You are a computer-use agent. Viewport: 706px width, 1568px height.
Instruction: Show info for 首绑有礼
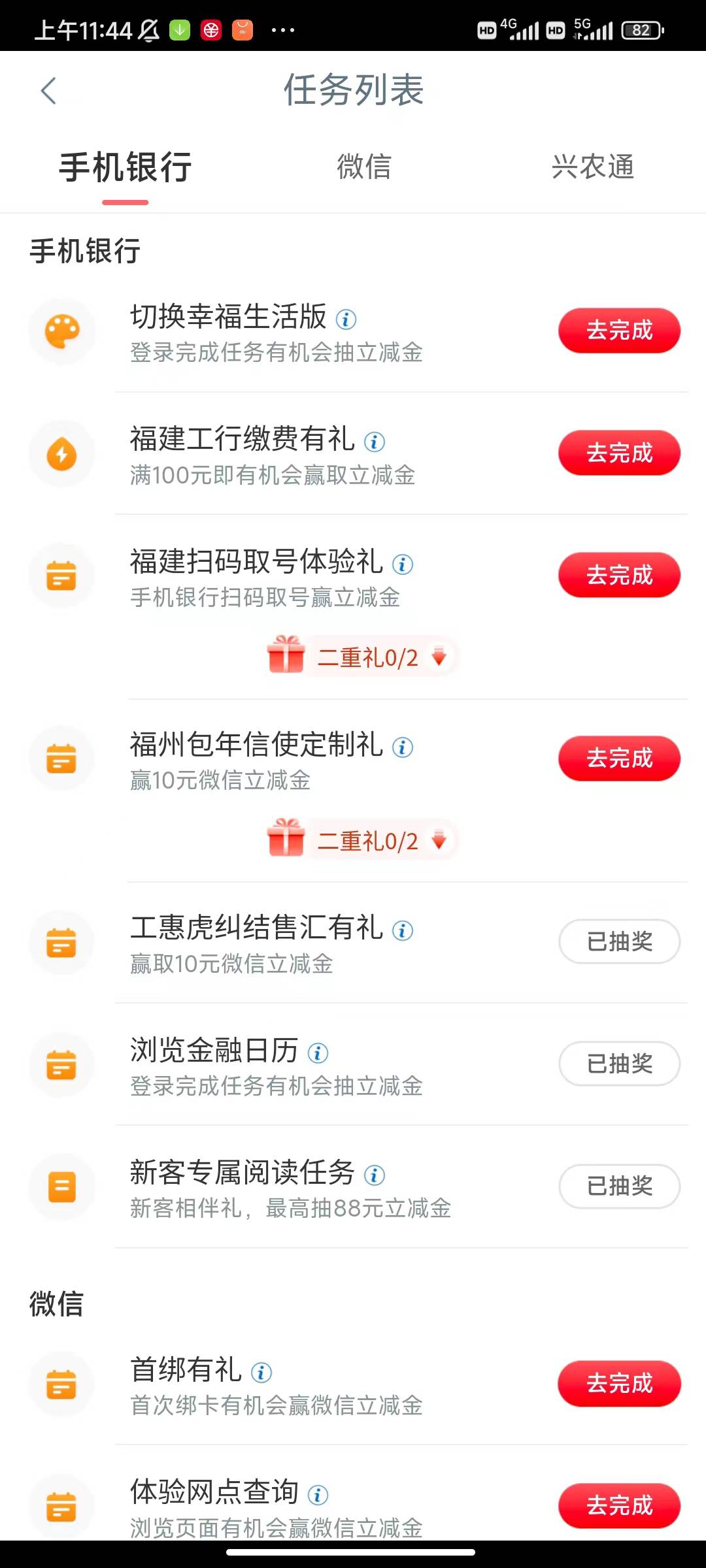261,1372
